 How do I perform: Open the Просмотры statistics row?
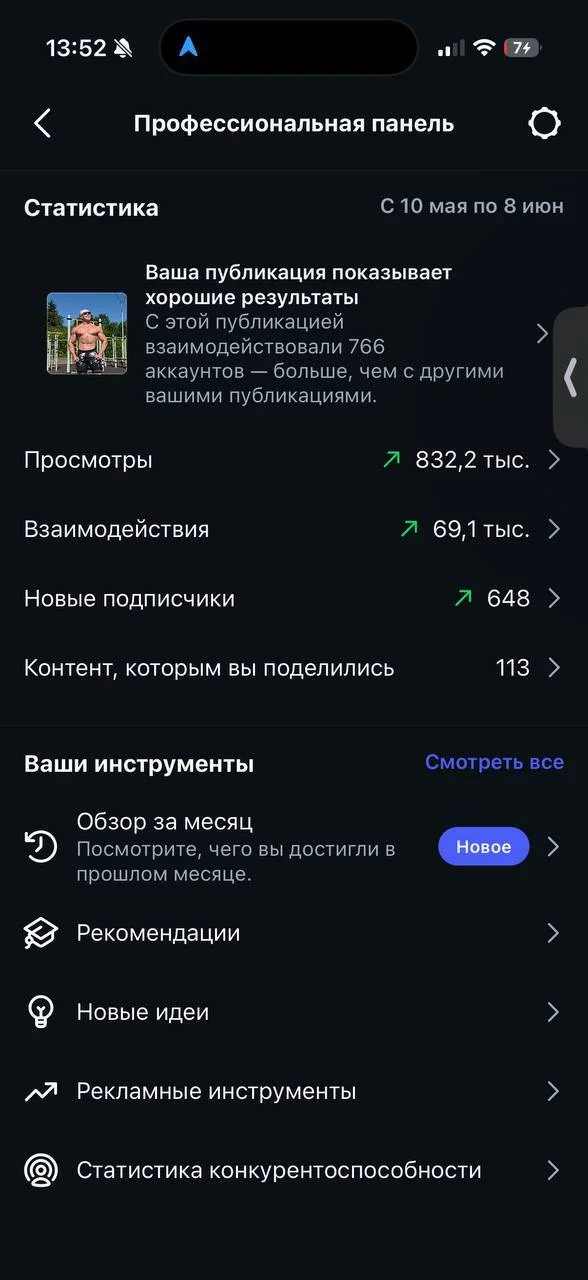click(x=294, y=460)
